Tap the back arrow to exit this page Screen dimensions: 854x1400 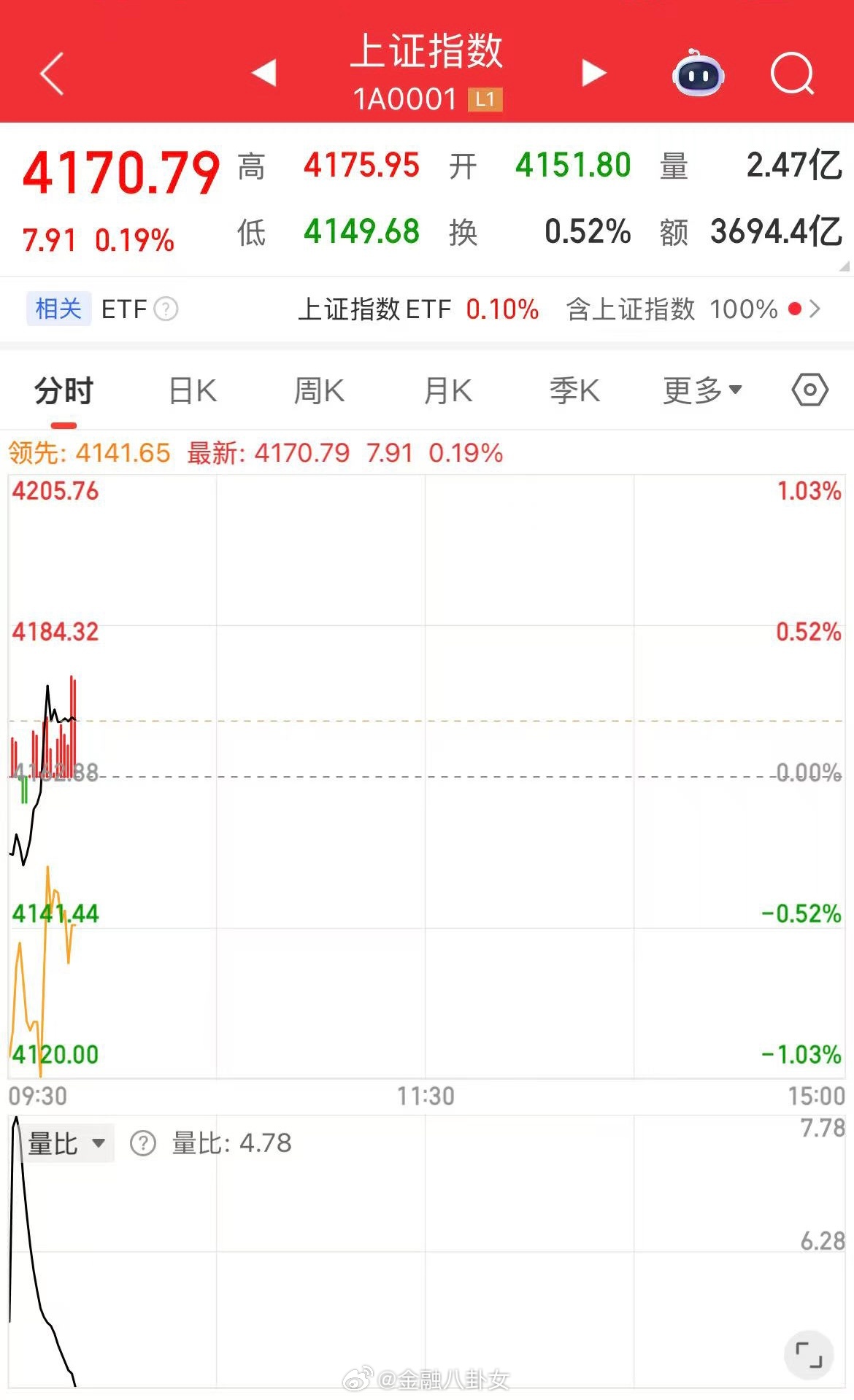click(x=51, y=73)
